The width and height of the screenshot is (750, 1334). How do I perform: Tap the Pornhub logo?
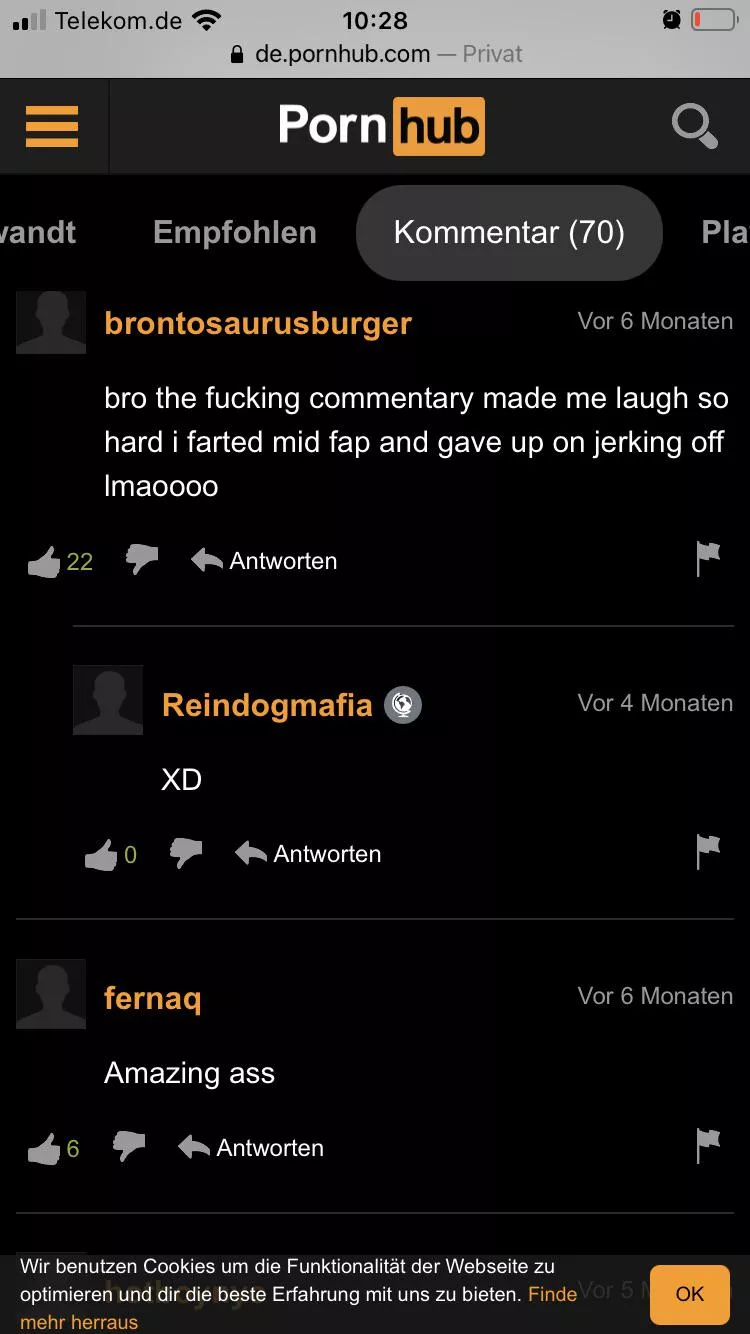(381, 126)
